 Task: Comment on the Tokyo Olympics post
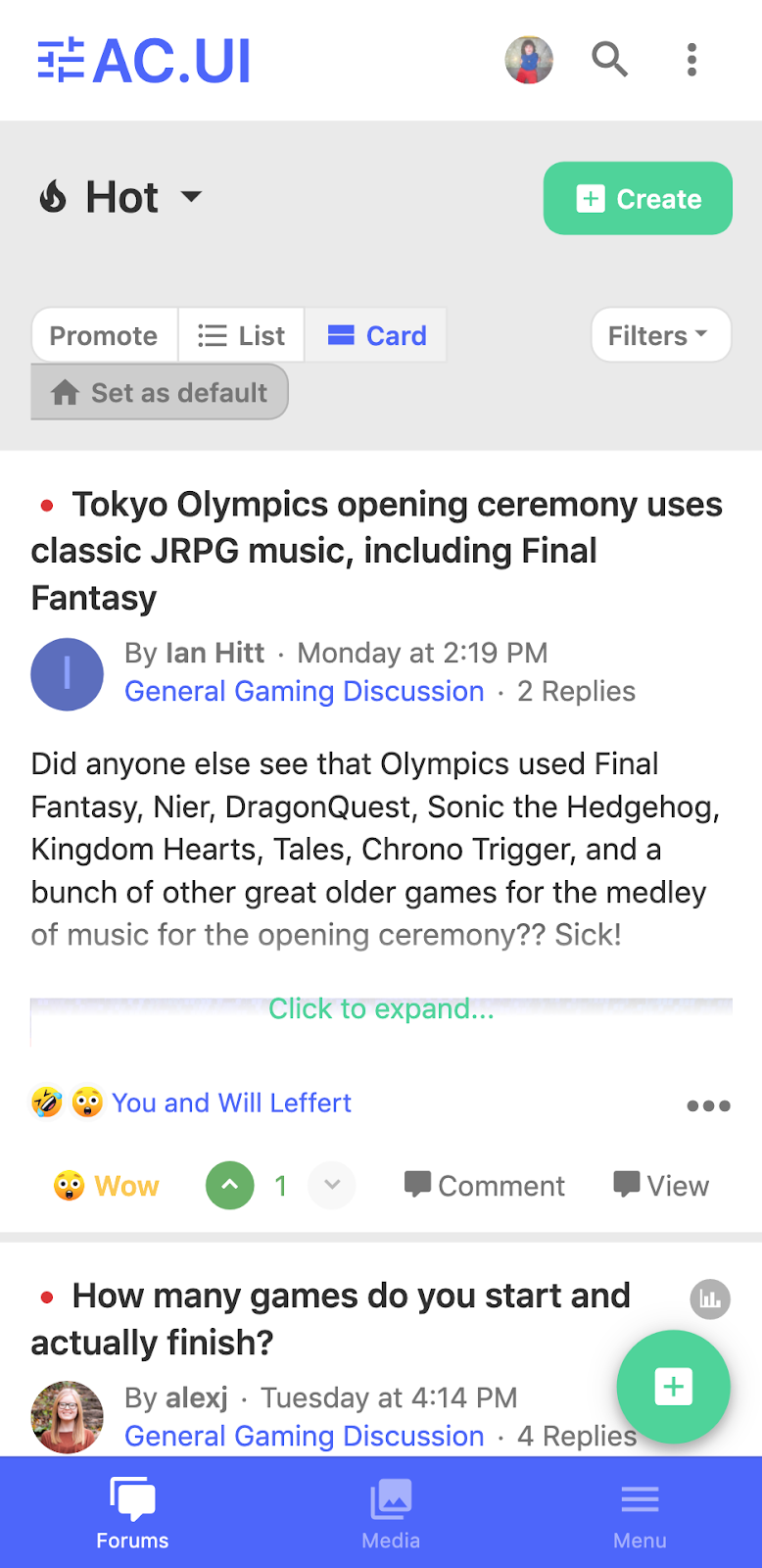click(484, 1186)
